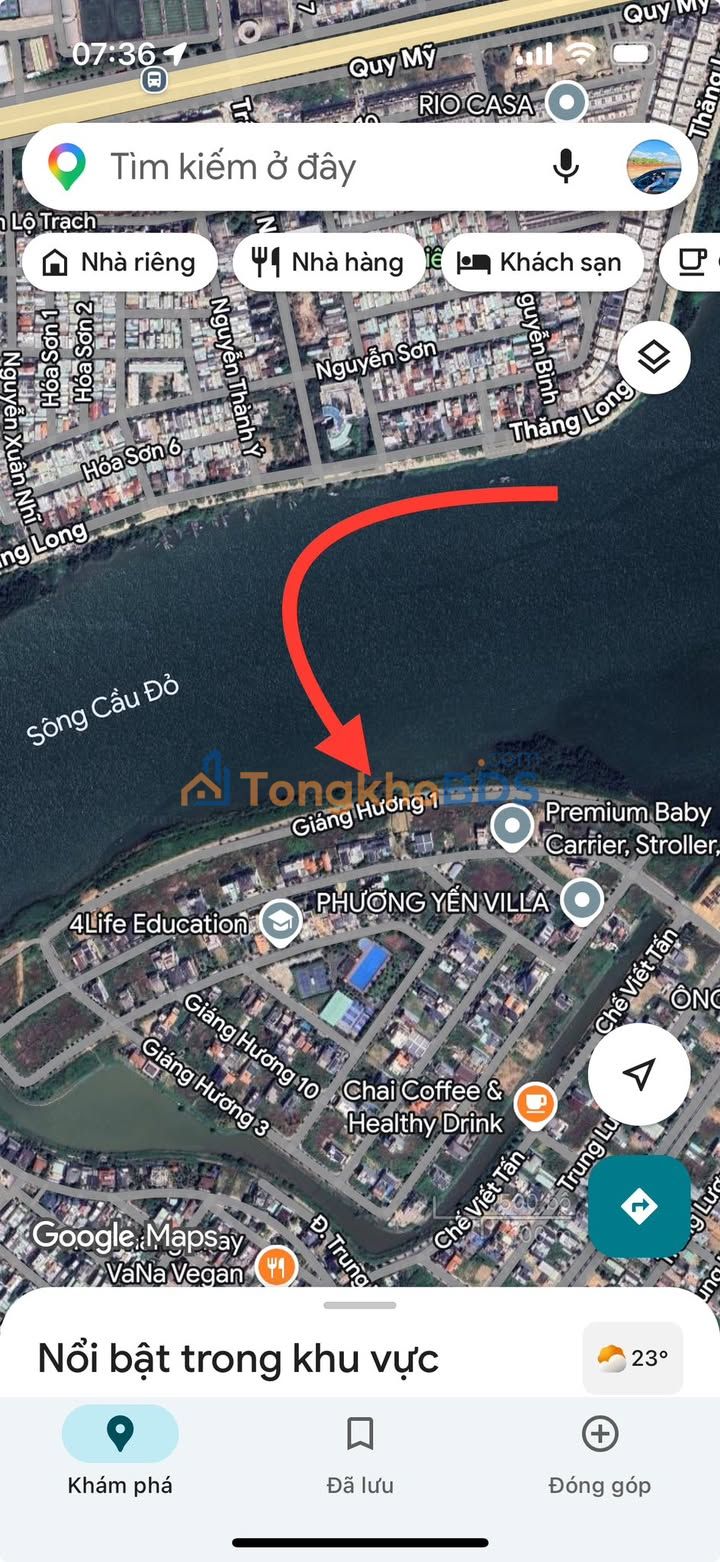This screenshot has height=1562, width=720.
Task: Open the account profile picture
Action: coord(654,166)
